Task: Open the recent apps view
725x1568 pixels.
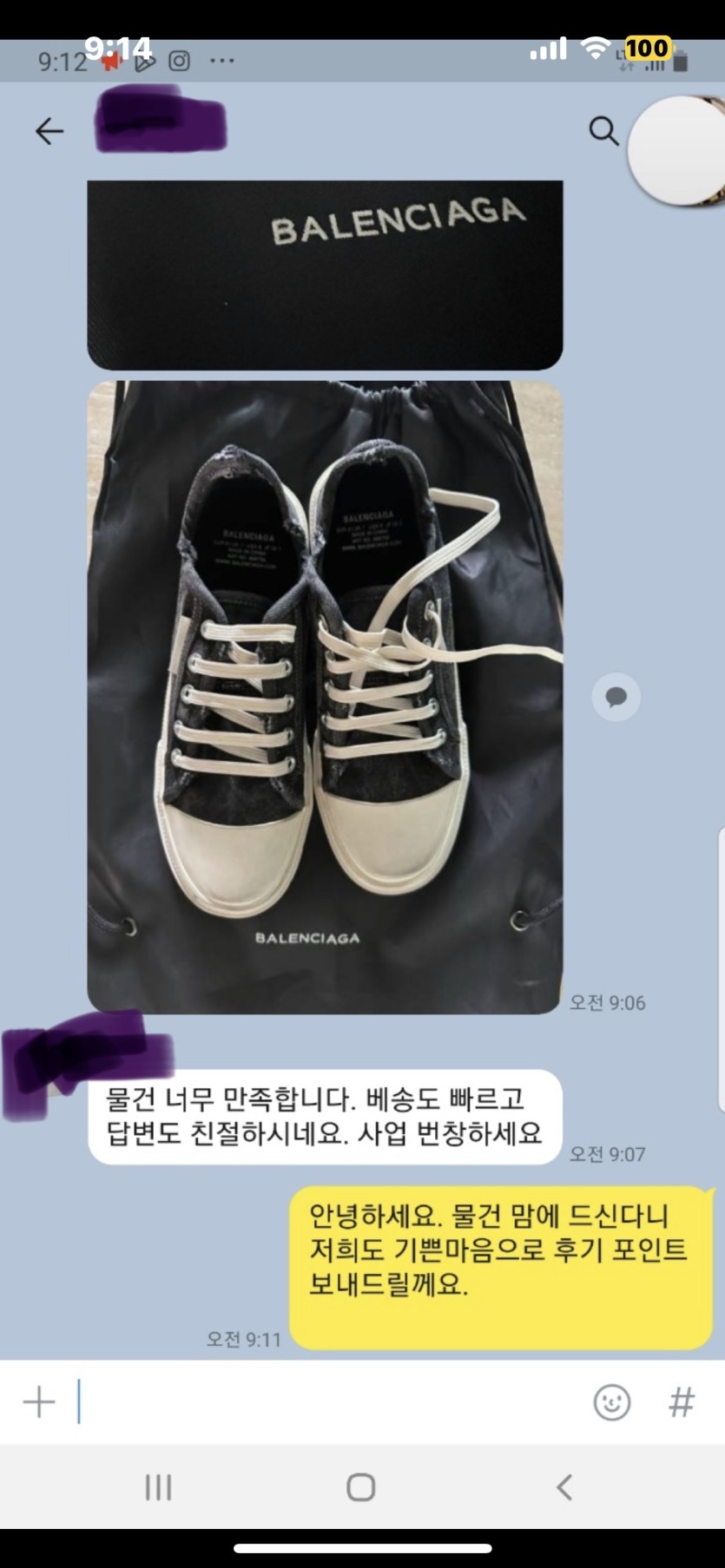Action: (158, 1487)
